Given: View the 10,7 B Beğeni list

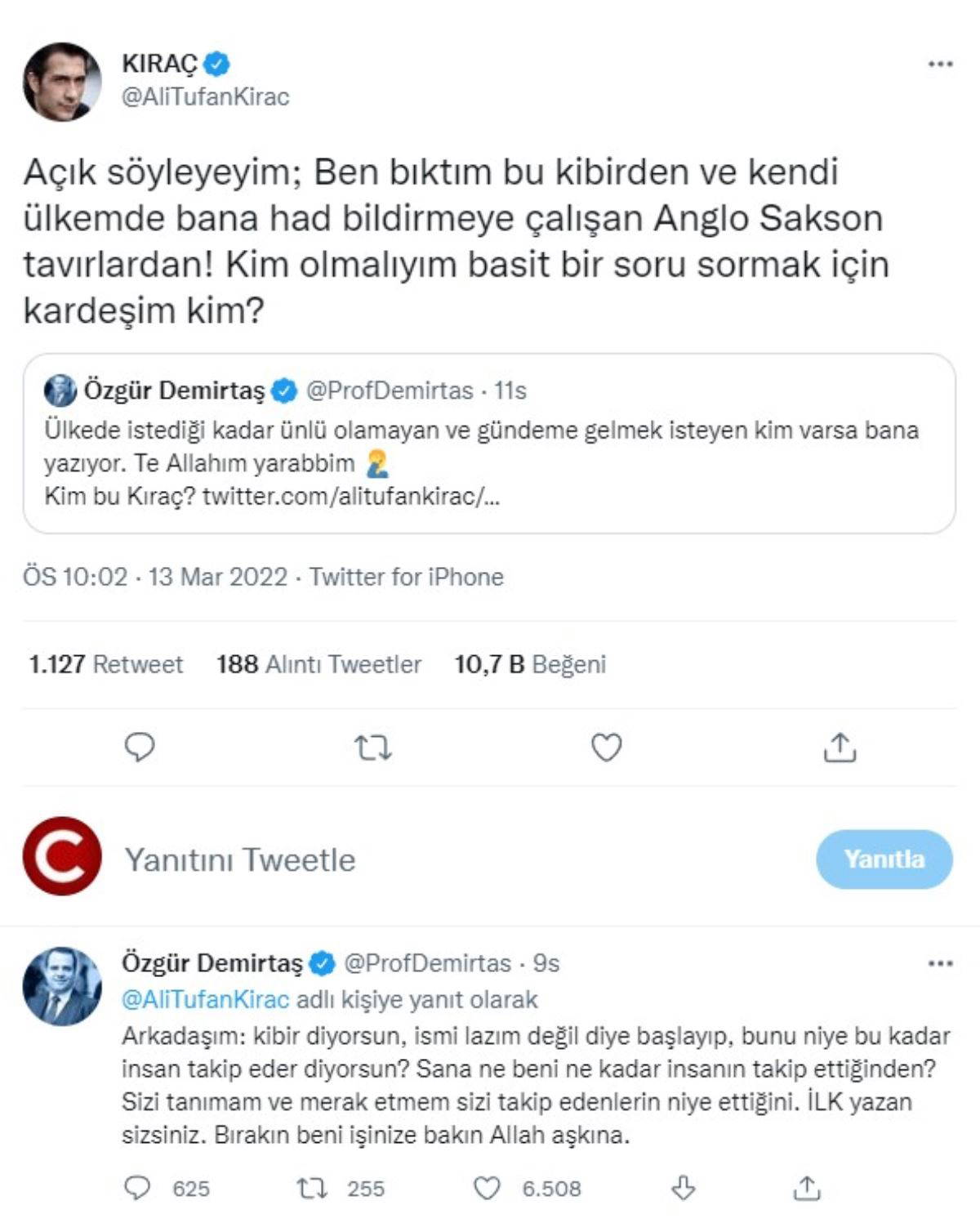Looking at the screenshot, I should point(530,664).
